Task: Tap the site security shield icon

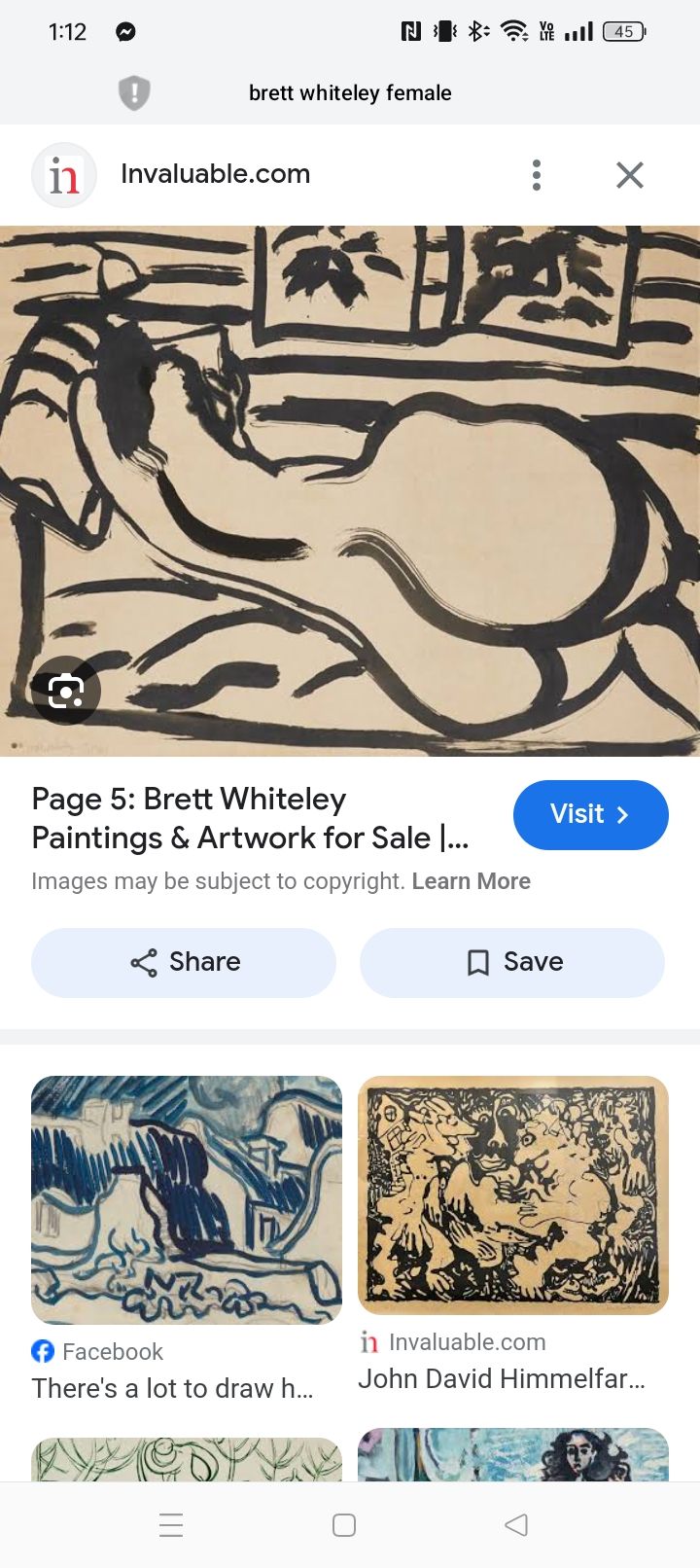Action: (x=134, y=93)
